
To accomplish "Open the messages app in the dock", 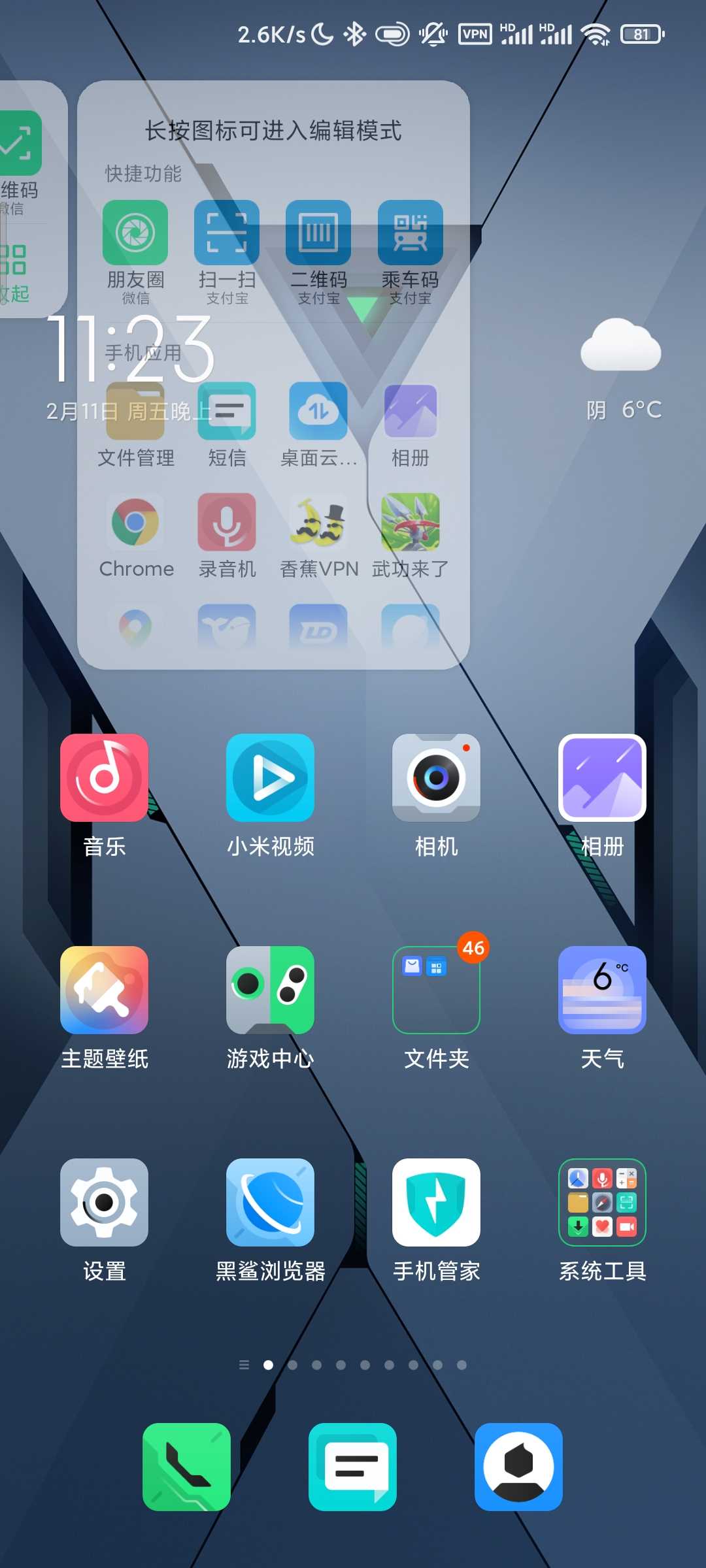I will coord(352,1467).
